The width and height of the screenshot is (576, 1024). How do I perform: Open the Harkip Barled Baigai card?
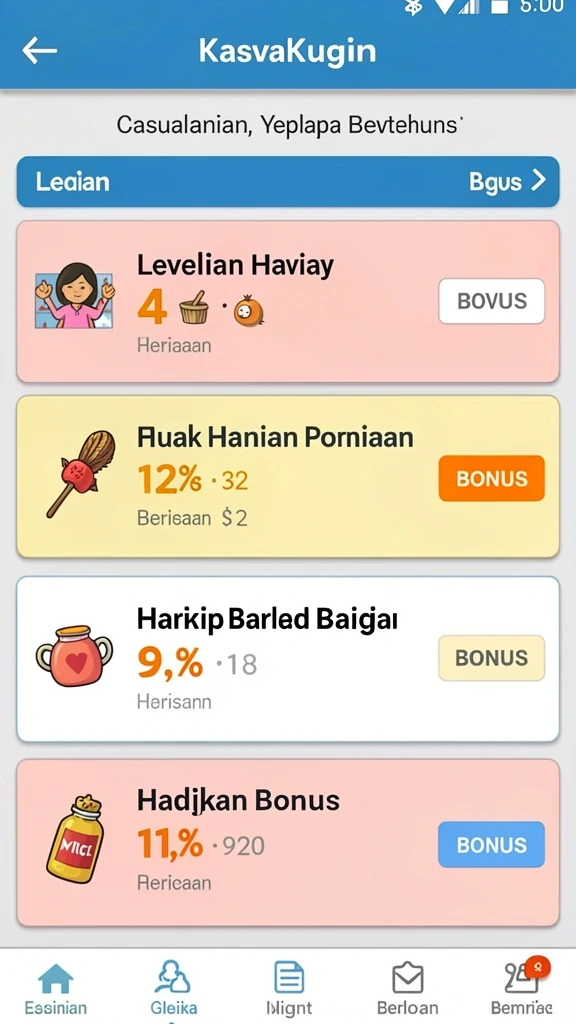click(288, 659)
